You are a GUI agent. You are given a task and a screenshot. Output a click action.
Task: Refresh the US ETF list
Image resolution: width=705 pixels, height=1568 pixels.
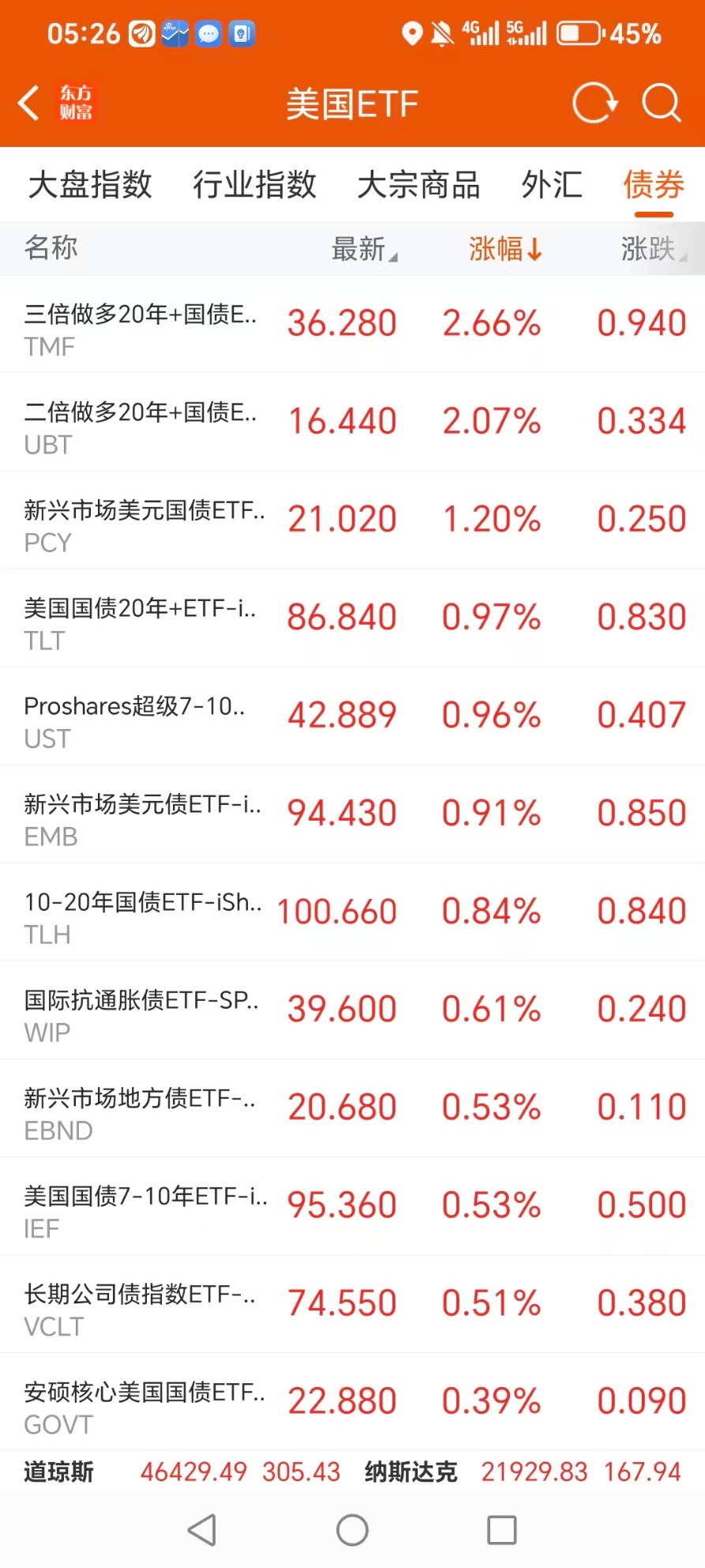click(594, 103)
